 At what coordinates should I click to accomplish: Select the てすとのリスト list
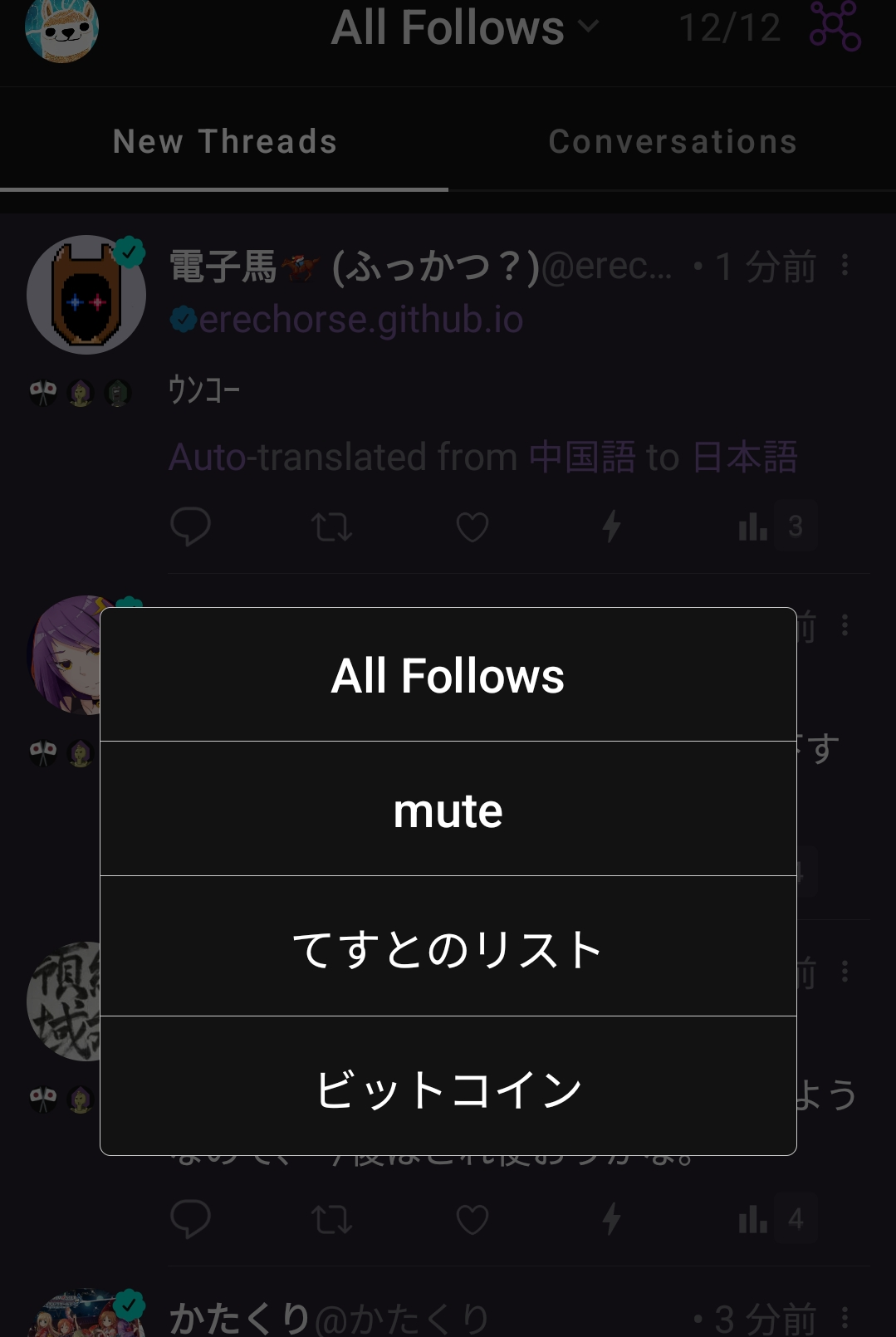click(448, 948)
